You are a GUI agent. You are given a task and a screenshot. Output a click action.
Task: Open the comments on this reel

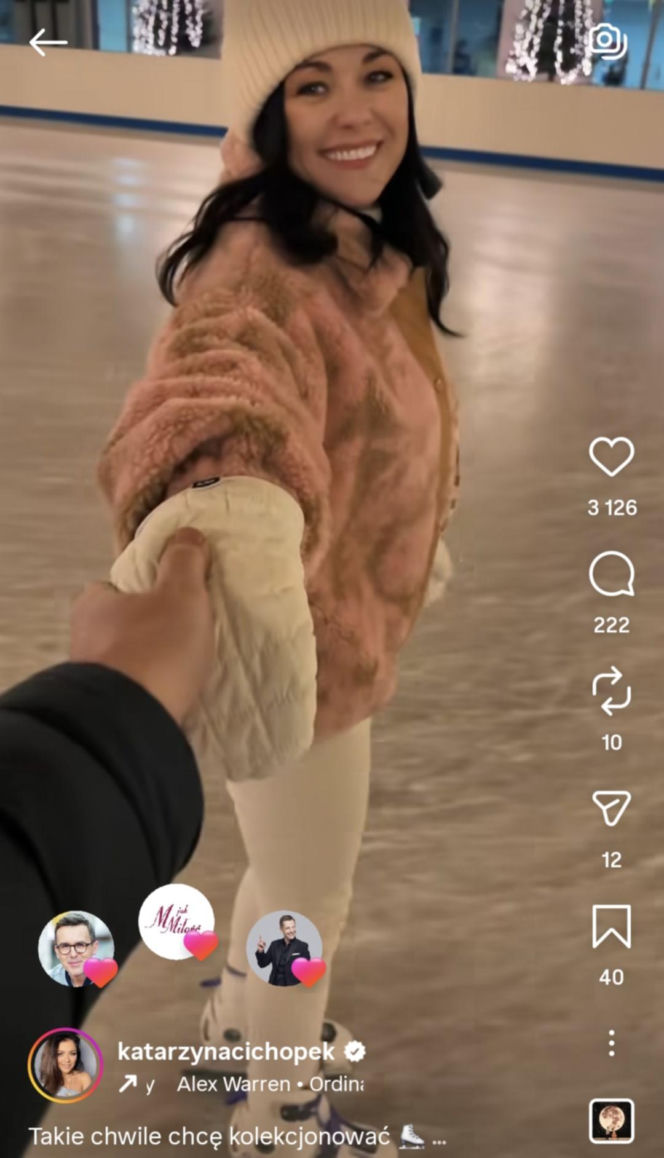pyautogui.click(x=611, y=575)
